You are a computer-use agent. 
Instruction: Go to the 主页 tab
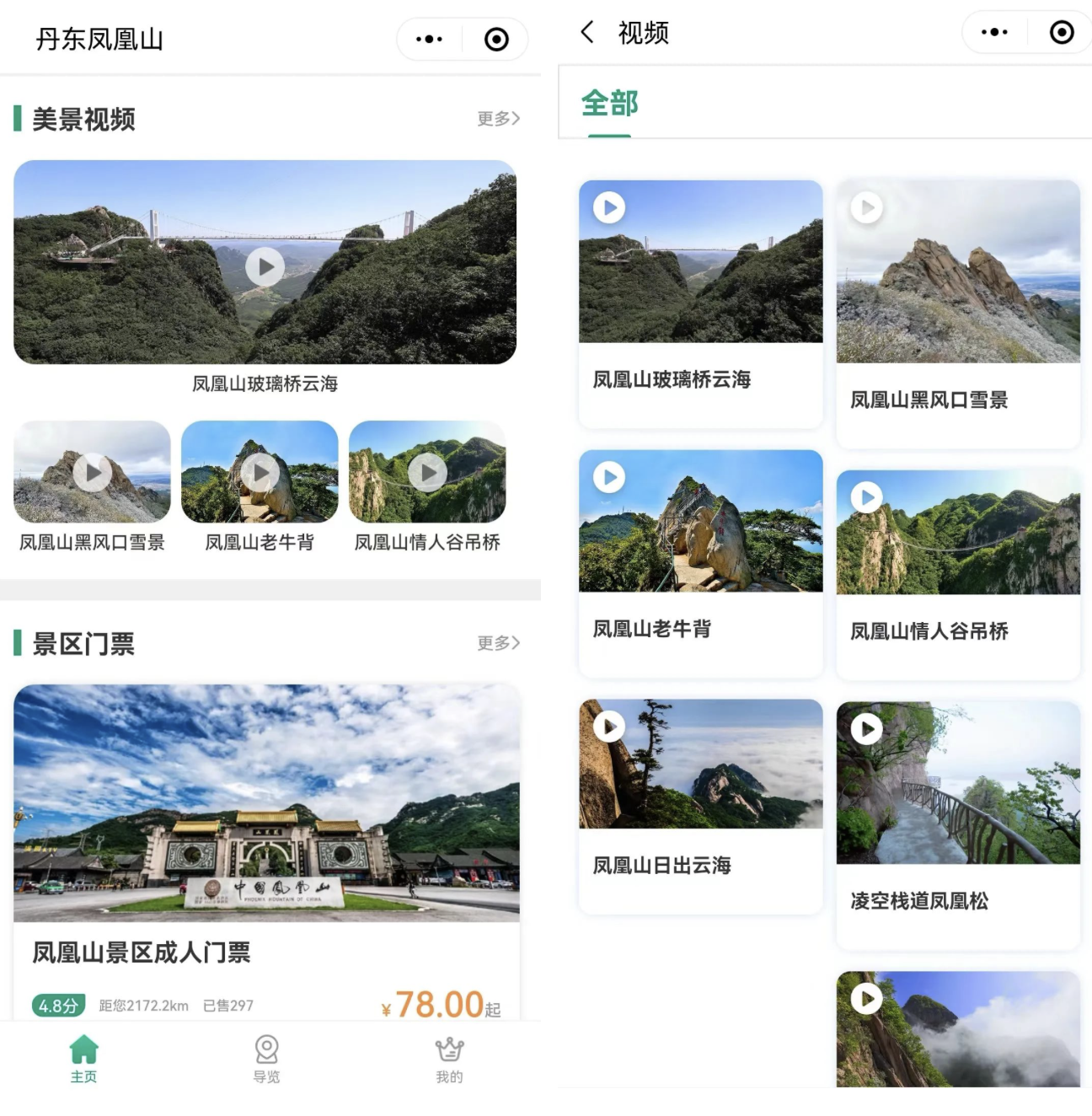click(83, 1059)
